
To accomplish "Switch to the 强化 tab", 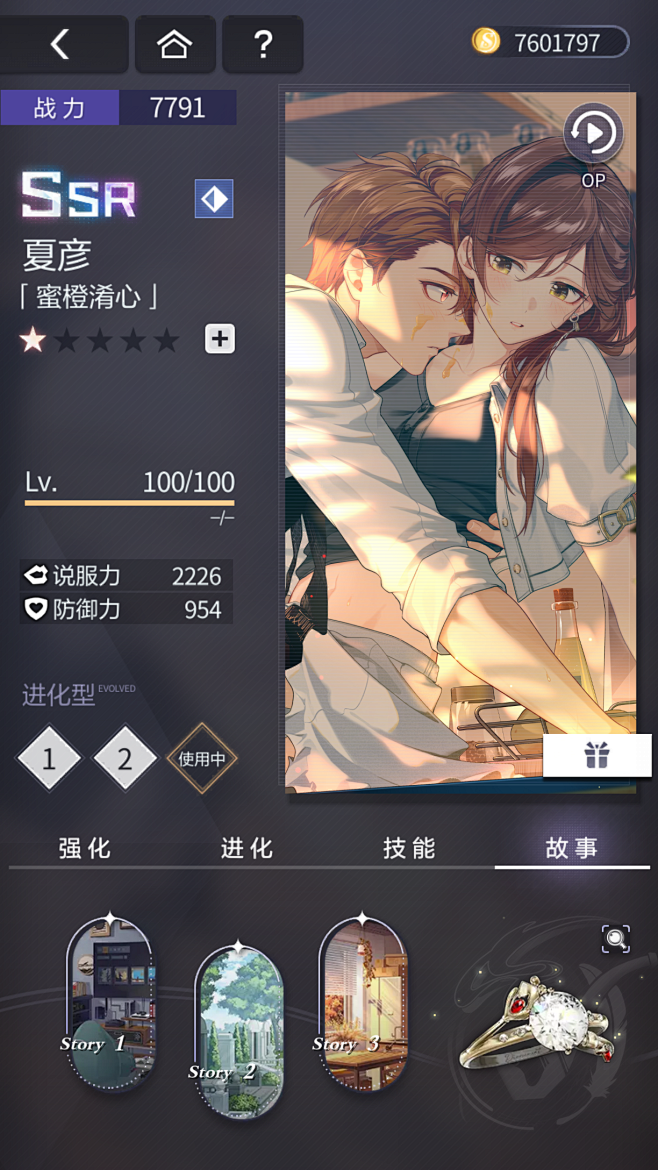I will (x=85, y=848).
